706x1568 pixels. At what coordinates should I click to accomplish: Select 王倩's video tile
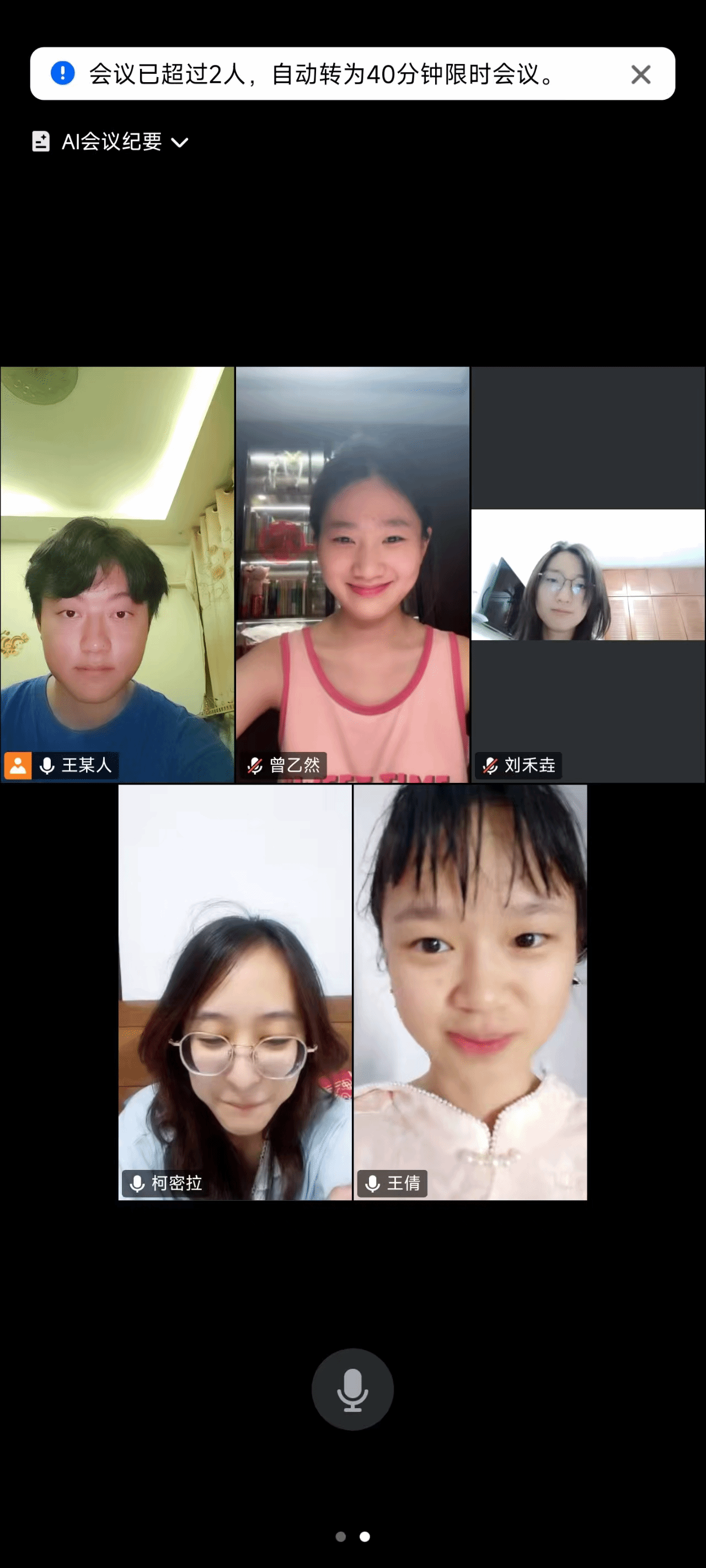pos(470,992)
